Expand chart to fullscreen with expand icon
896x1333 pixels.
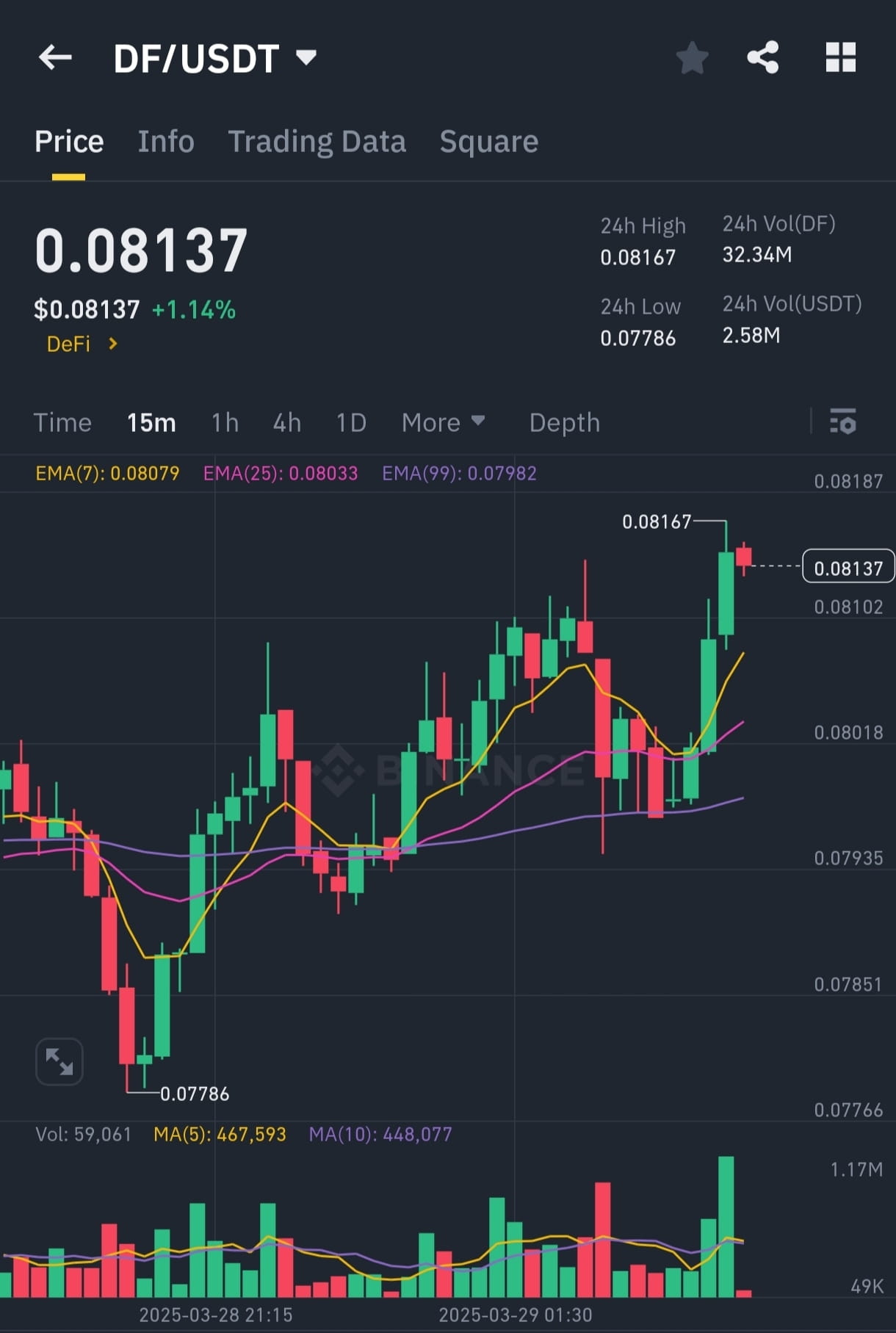(59, 1061)
